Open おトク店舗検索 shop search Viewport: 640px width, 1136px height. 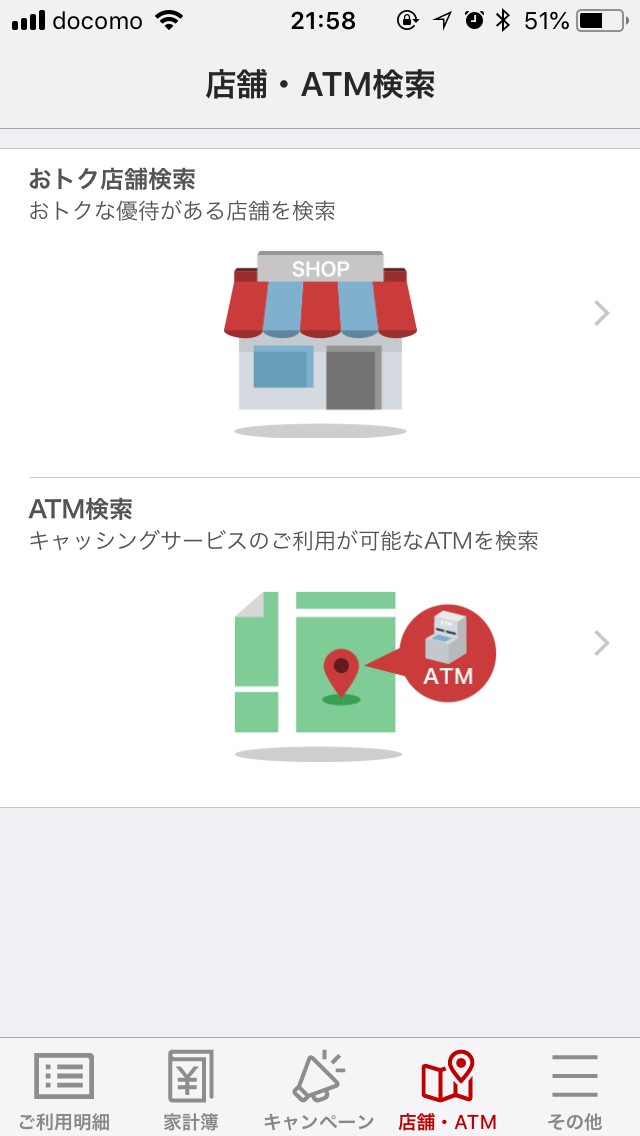coord(320,313)
